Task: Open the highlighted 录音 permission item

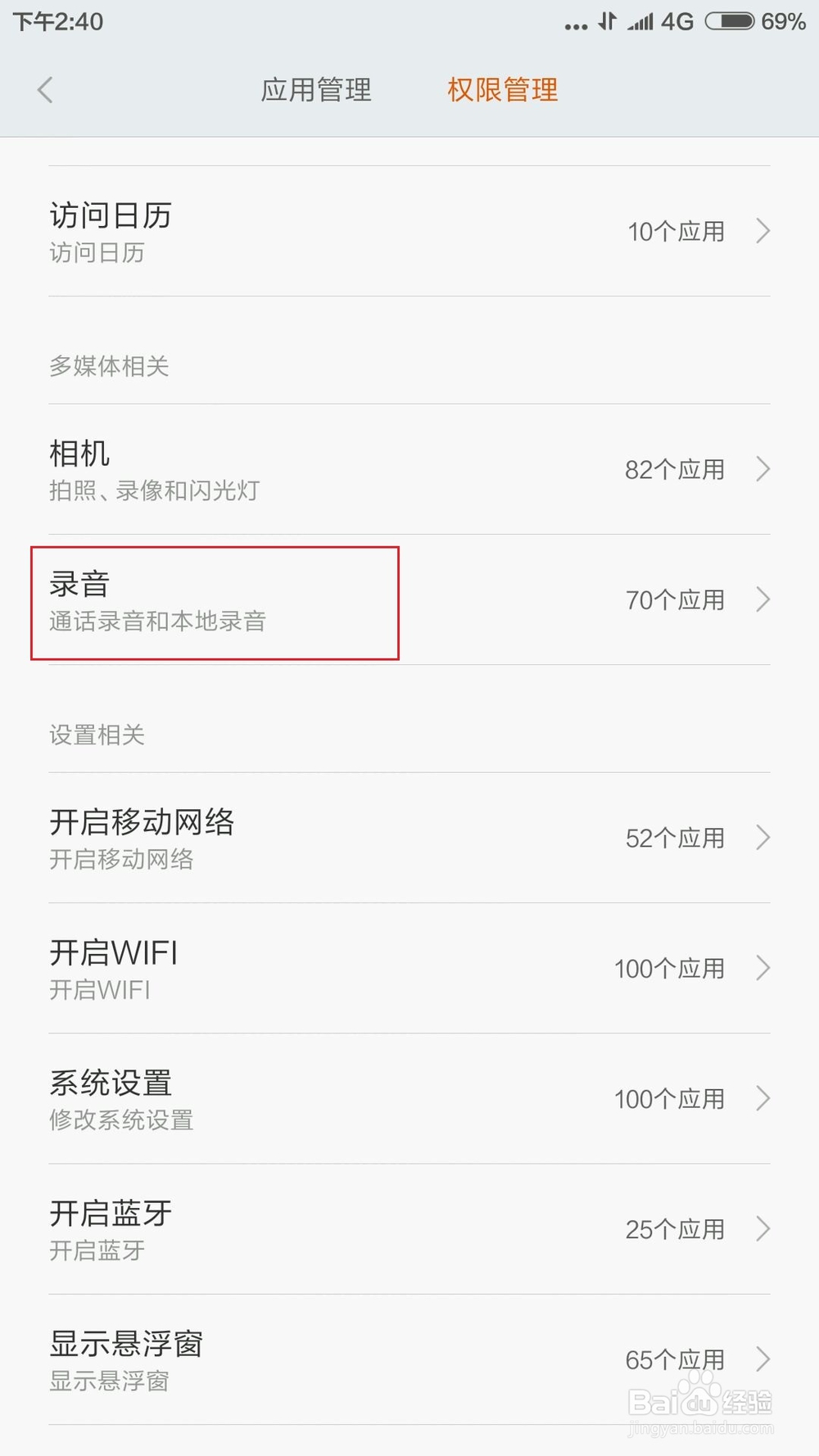Action: 213,600
